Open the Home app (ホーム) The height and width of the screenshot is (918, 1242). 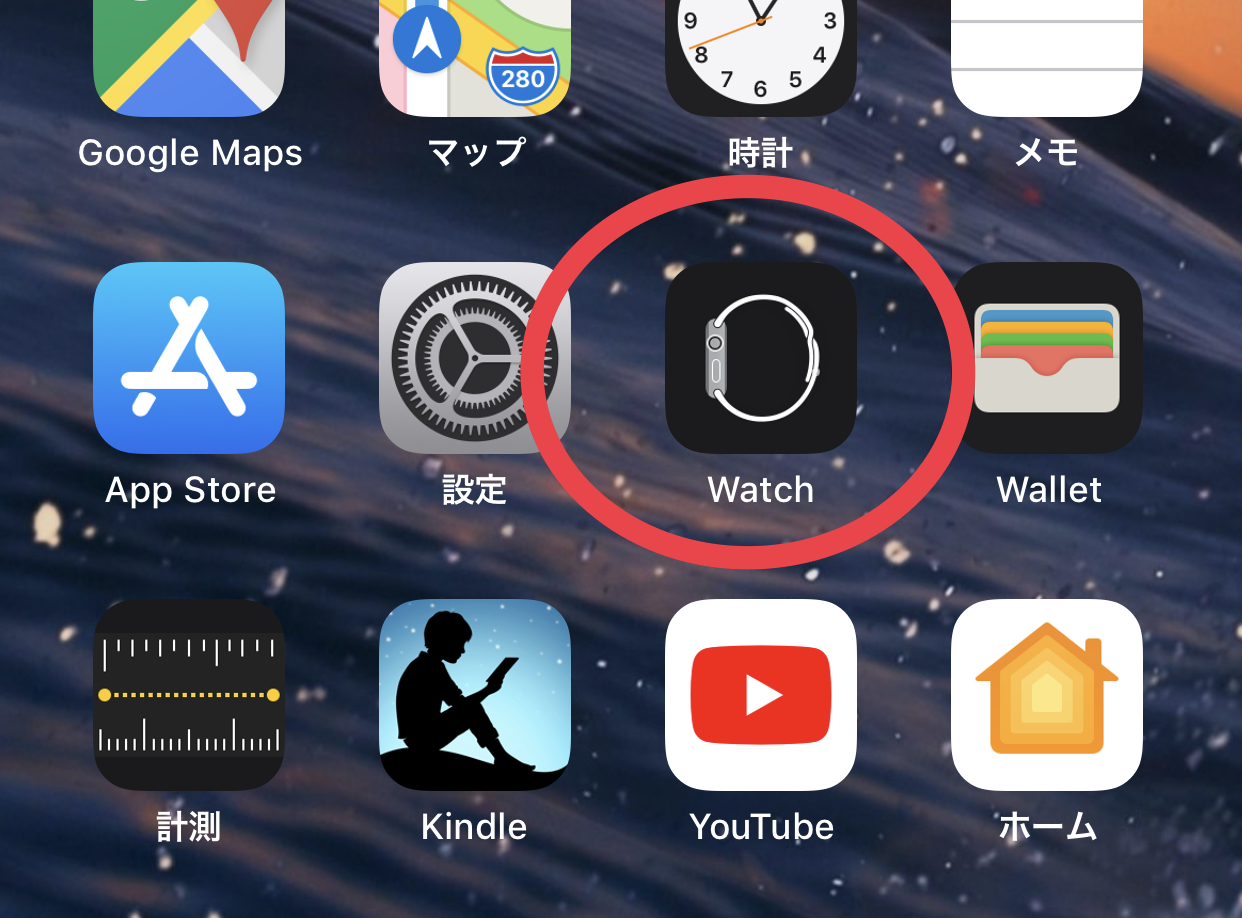coord(1047,695)
